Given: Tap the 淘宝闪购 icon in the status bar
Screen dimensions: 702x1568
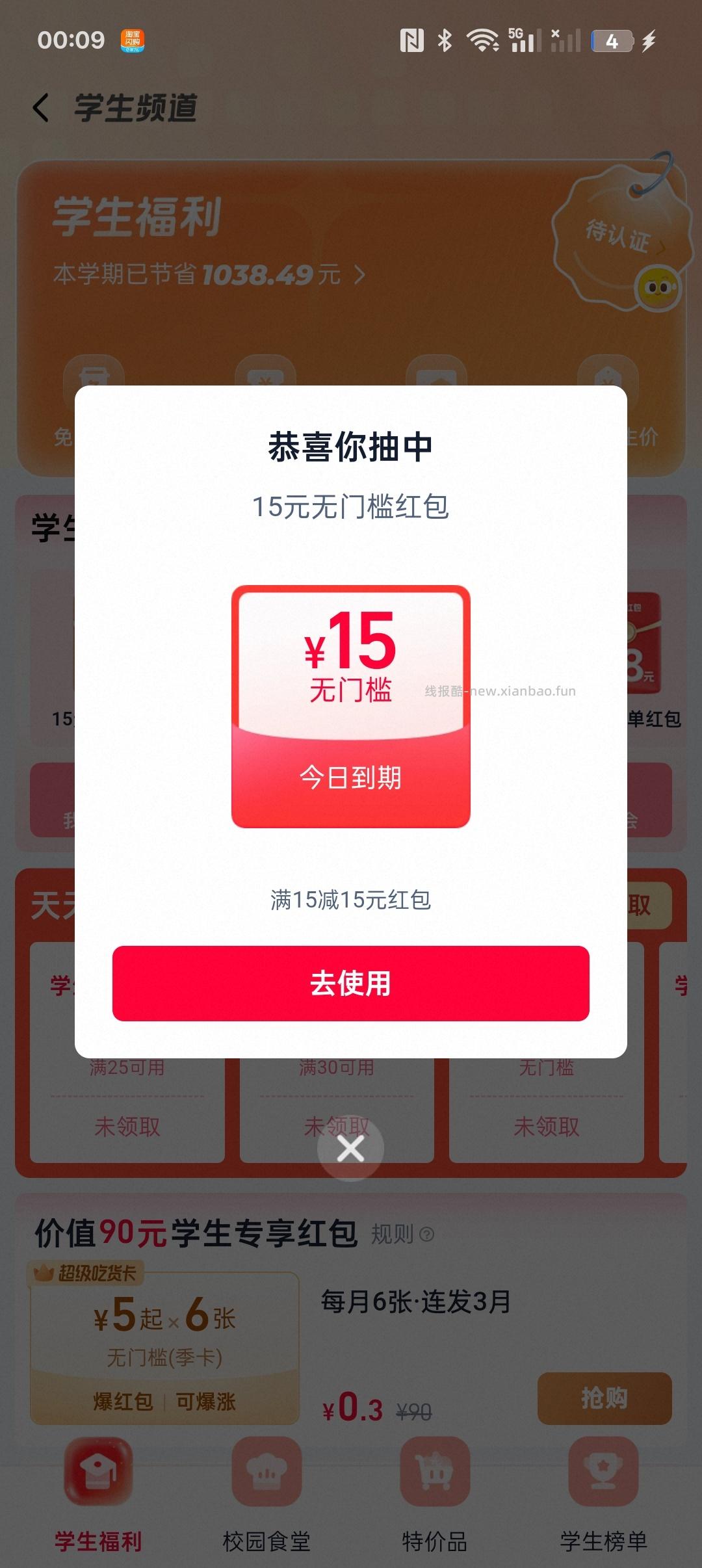Looking at the screenshot, I should coord(133,40).
